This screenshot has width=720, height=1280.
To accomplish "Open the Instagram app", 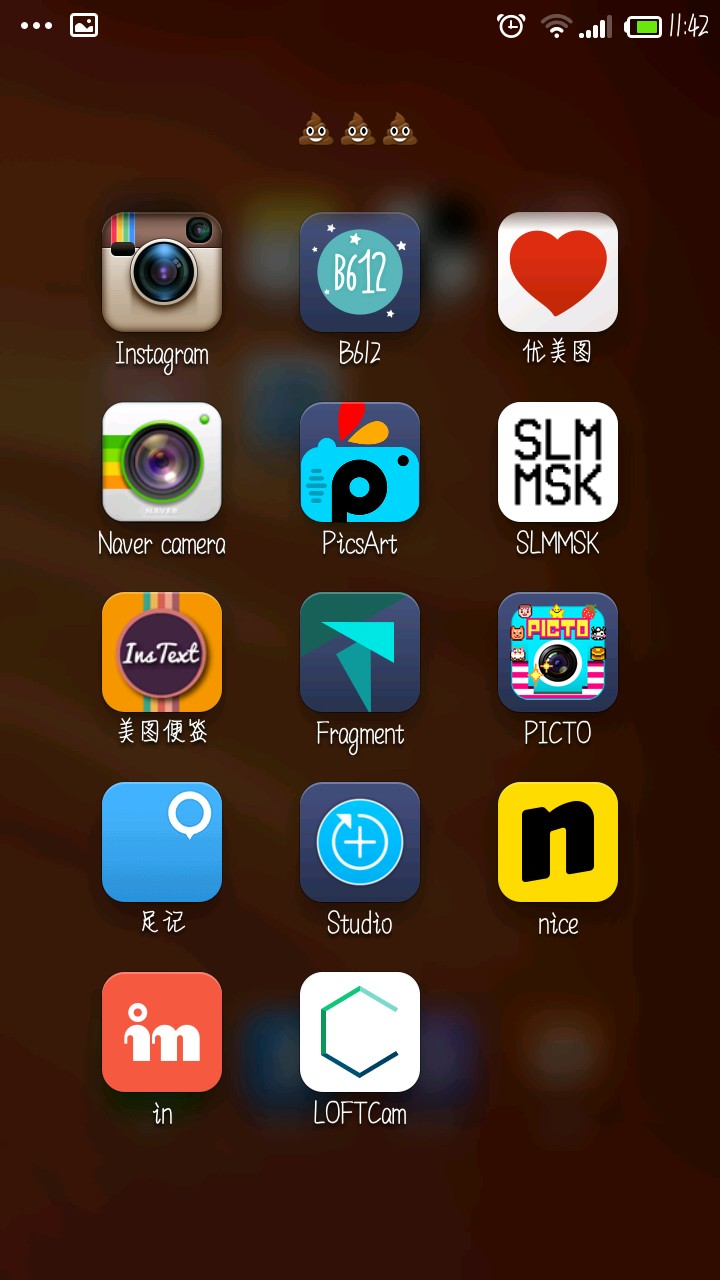I will 162,272.
